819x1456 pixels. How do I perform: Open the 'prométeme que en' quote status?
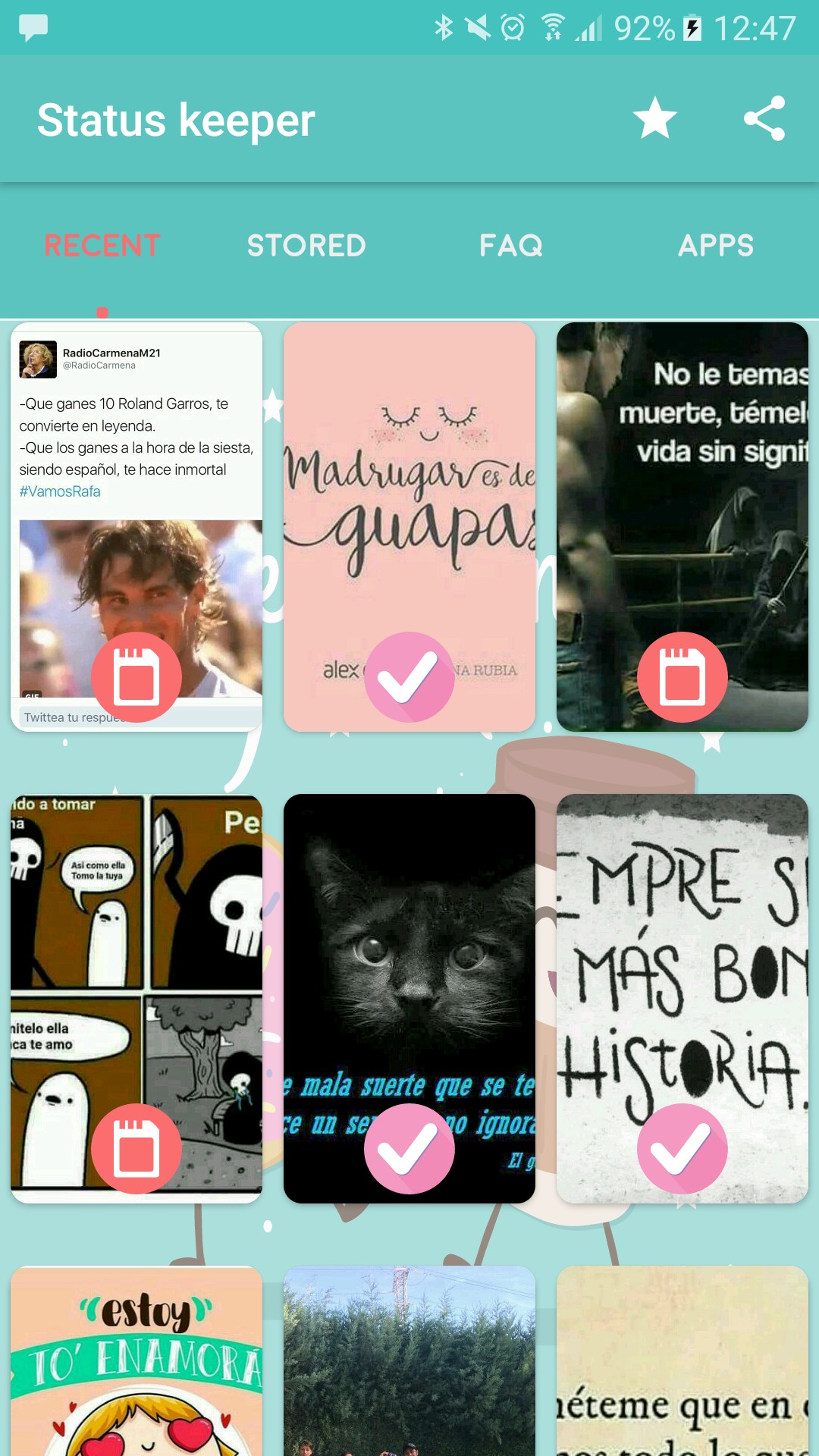[682, 1361]
